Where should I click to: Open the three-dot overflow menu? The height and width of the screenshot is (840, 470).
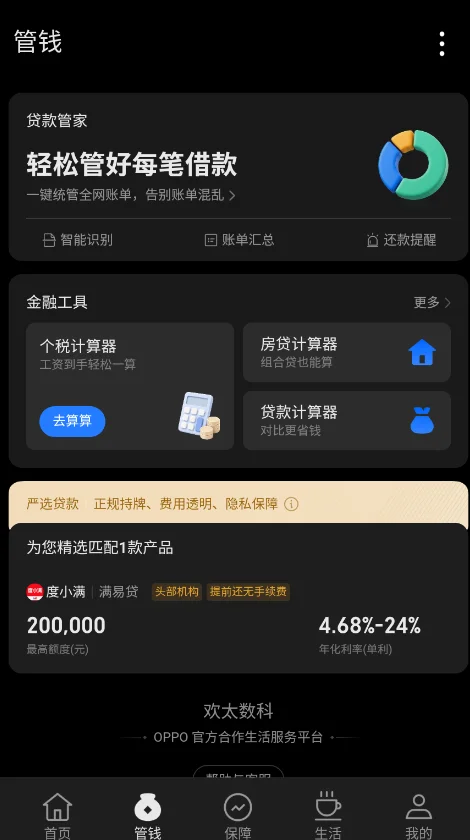(442, 43)
